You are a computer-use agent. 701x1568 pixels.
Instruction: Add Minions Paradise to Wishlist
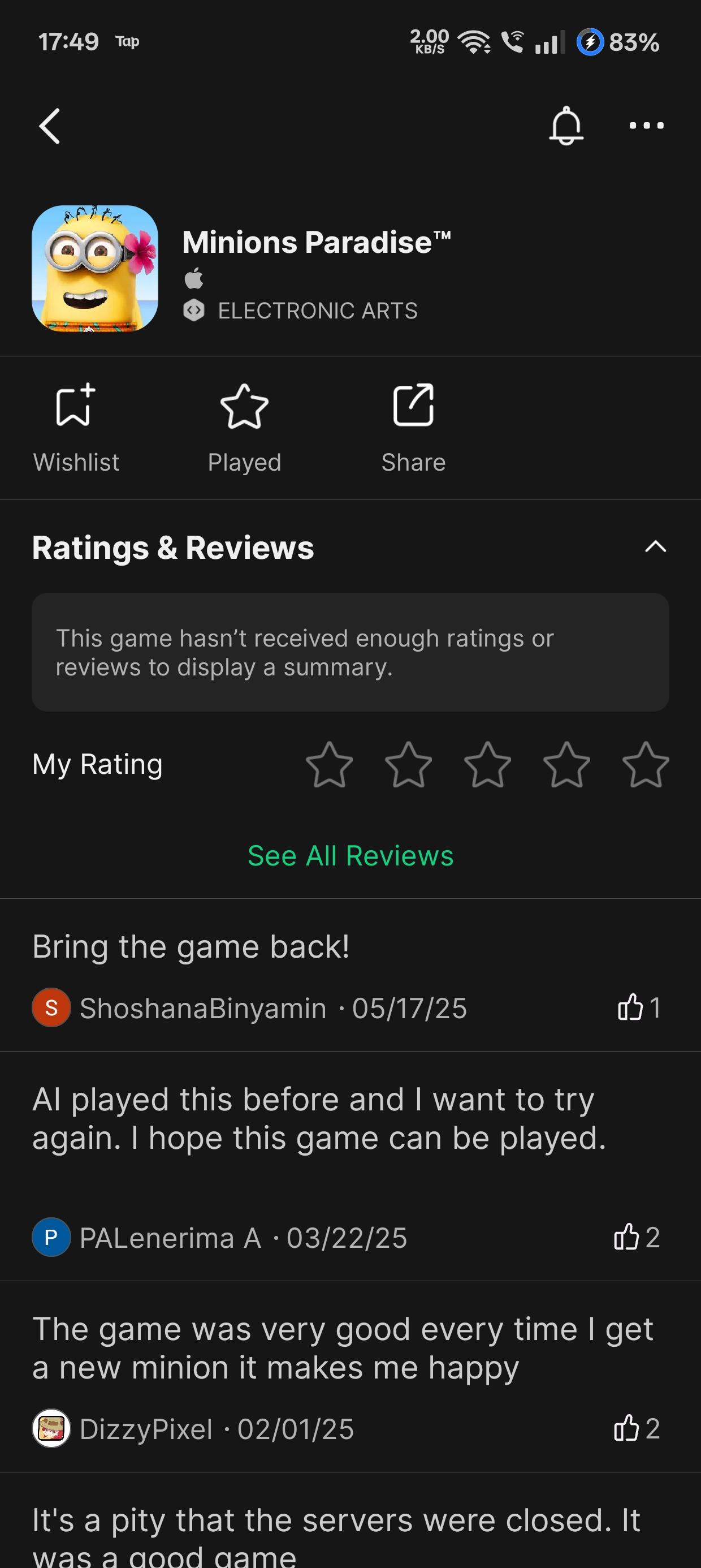click(x=75, y=427)
